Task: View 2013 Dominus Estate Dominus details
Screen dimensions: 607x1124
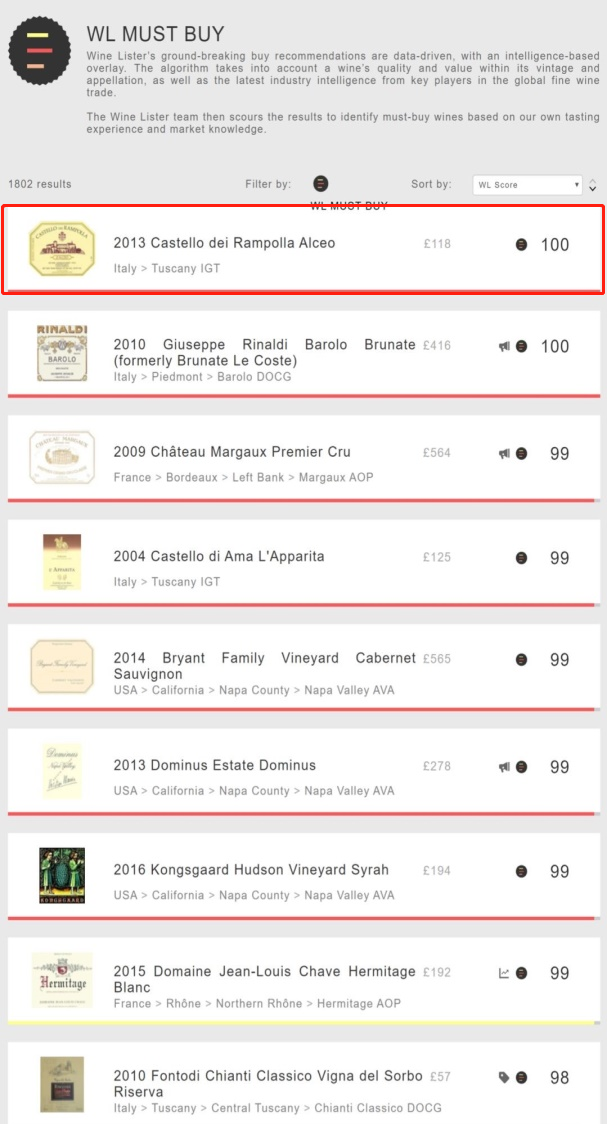Action: tap(214, 765)
